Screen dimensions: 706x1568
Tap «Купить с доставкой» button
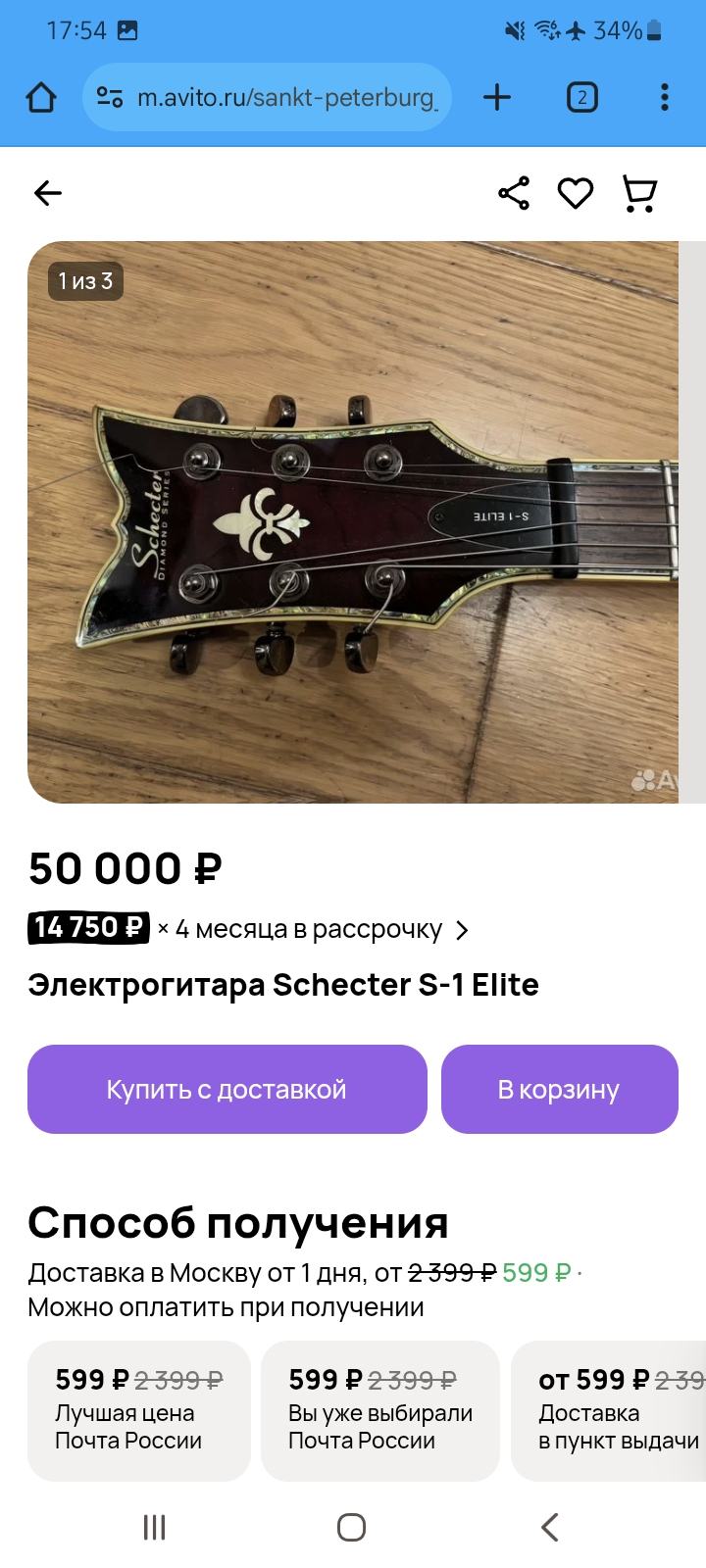227,1089
